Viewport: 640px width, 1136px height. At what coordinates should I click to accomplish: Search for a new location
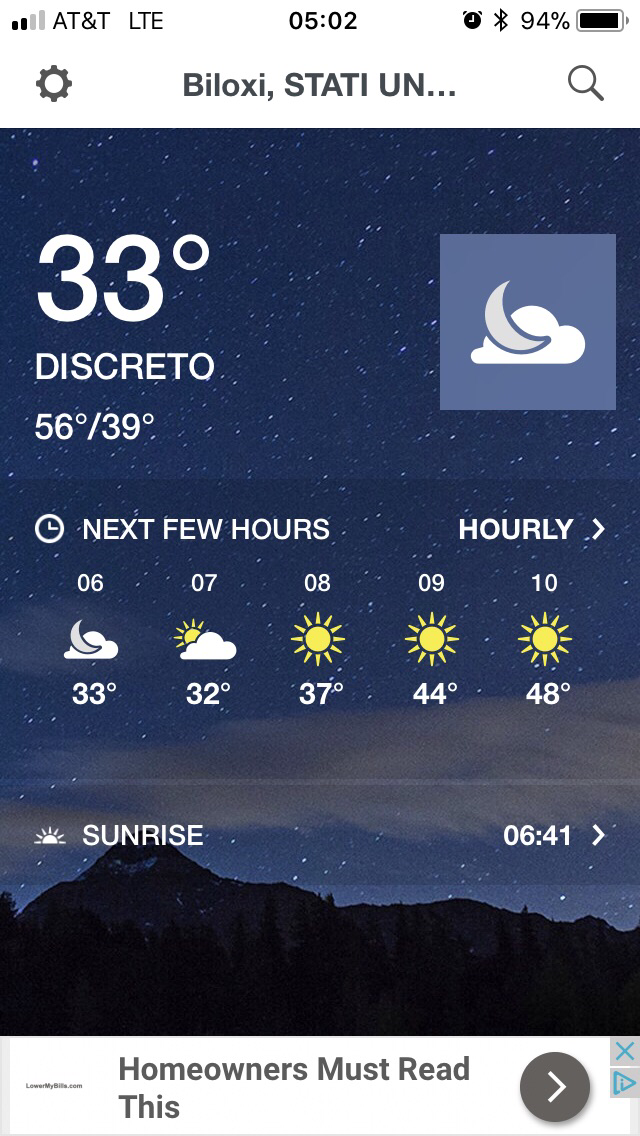pos(586,84)
